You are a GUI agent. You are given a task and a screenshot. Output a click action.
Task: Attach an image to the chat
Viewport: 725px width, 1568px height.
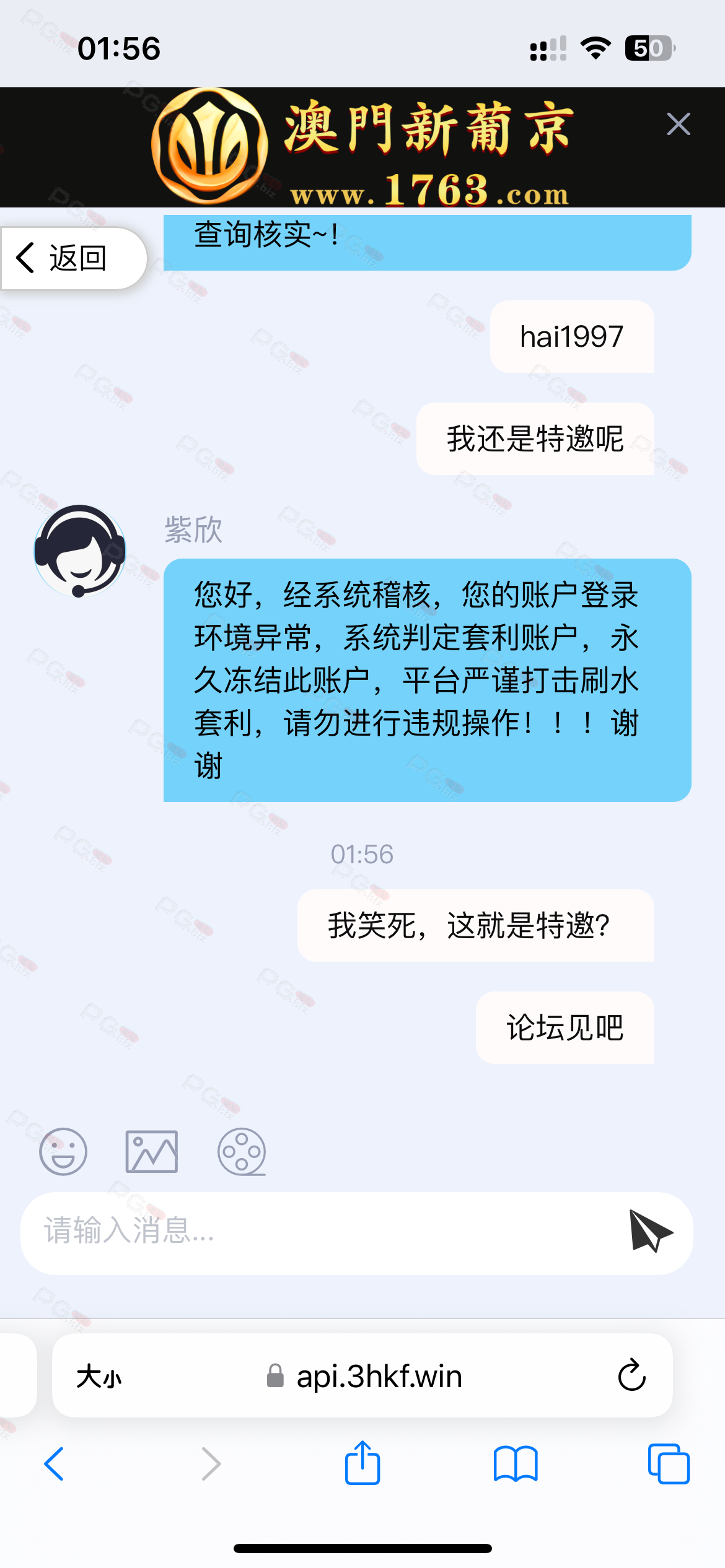tap(152, 1152)
